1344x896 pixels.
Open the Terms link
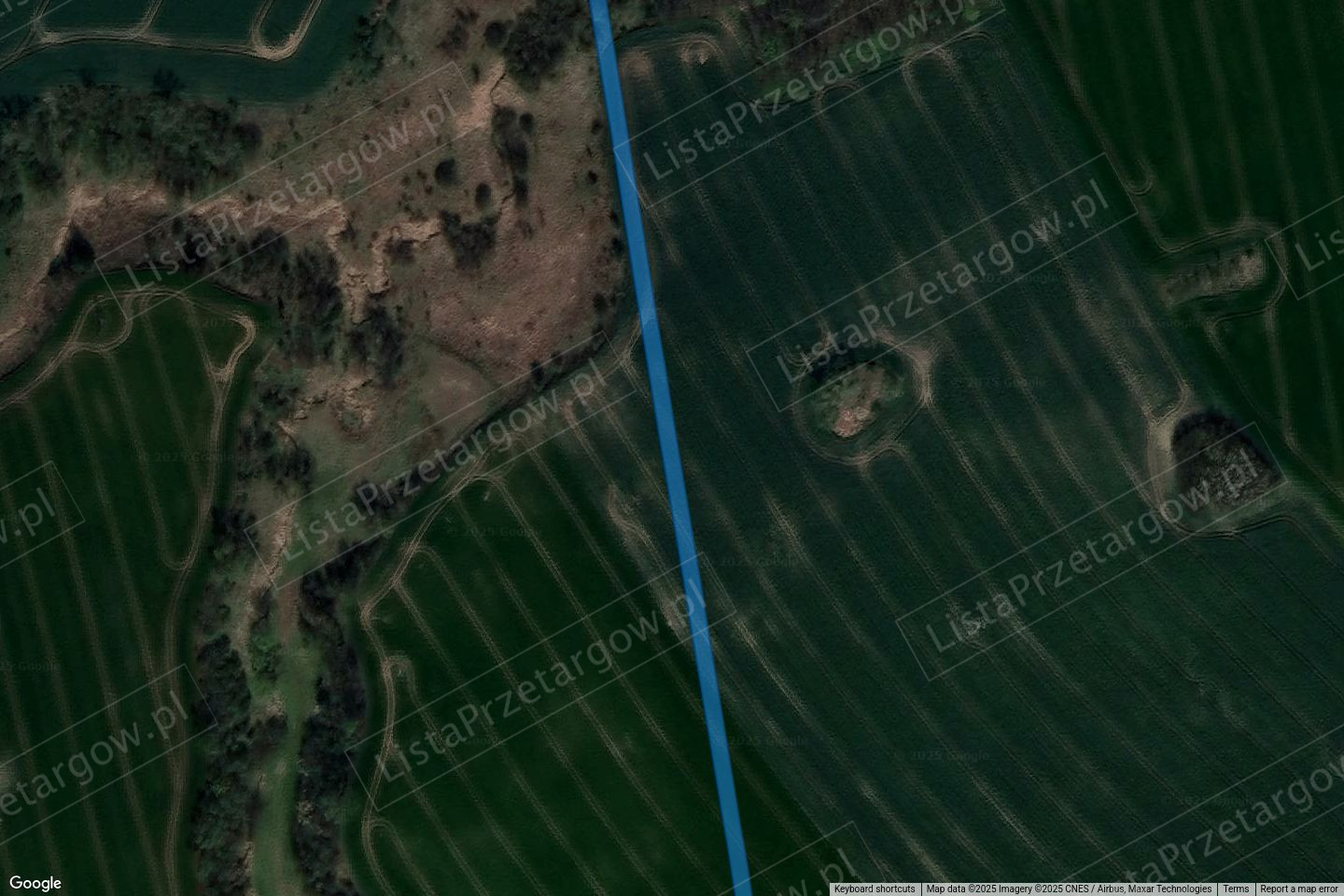pos(1236,889)
